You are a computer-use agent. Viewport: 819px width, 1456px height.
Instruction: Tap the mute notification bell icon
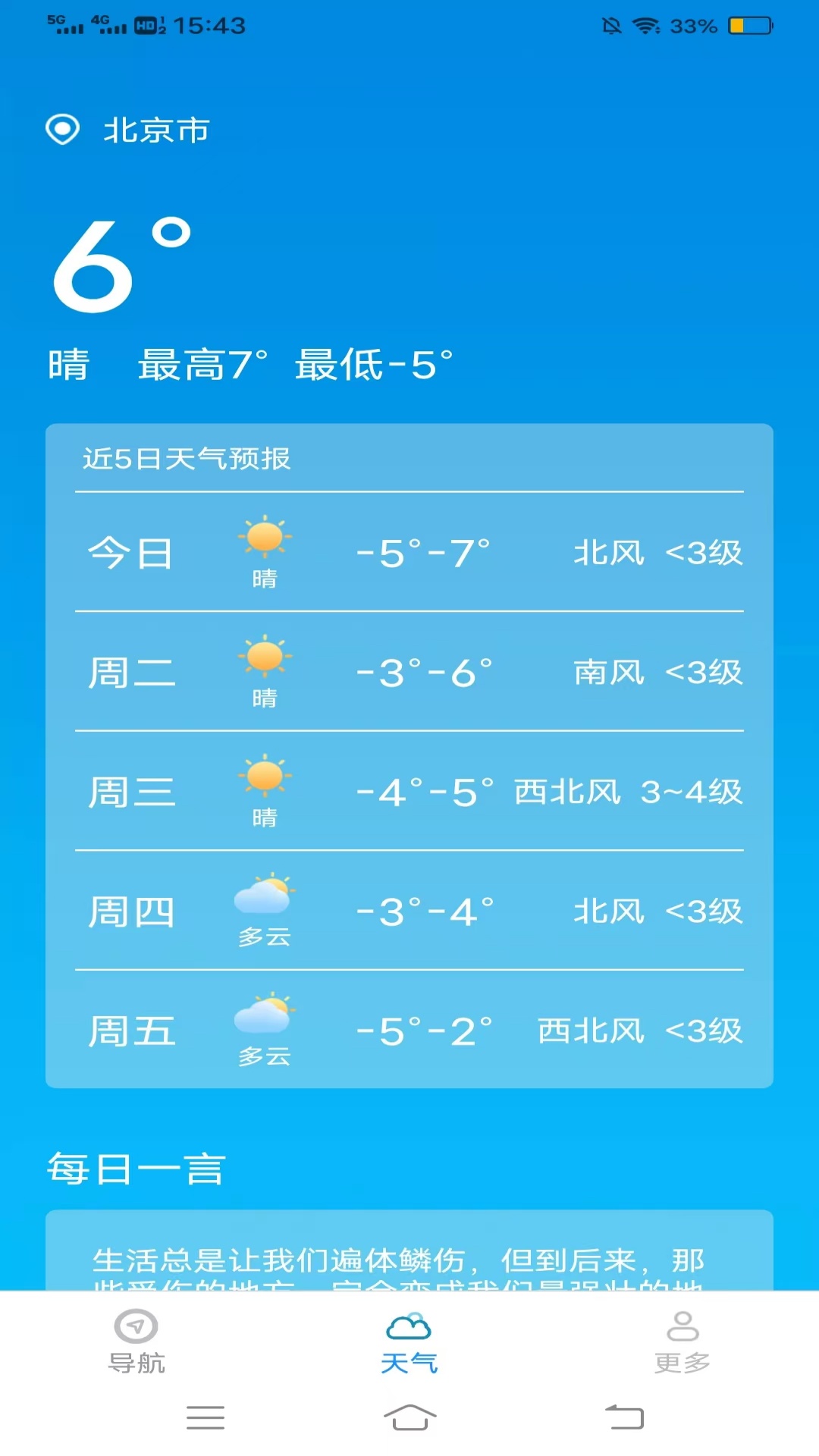pos(611,25)
